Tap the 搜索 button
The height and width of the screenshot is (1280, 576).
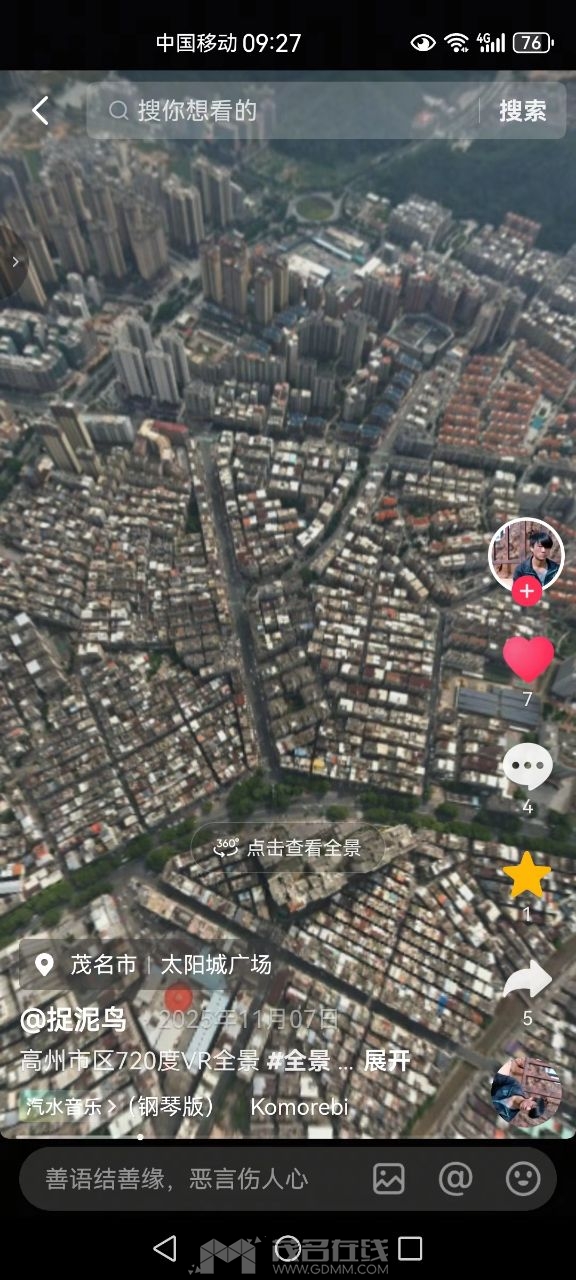click(x=523, y=110)
